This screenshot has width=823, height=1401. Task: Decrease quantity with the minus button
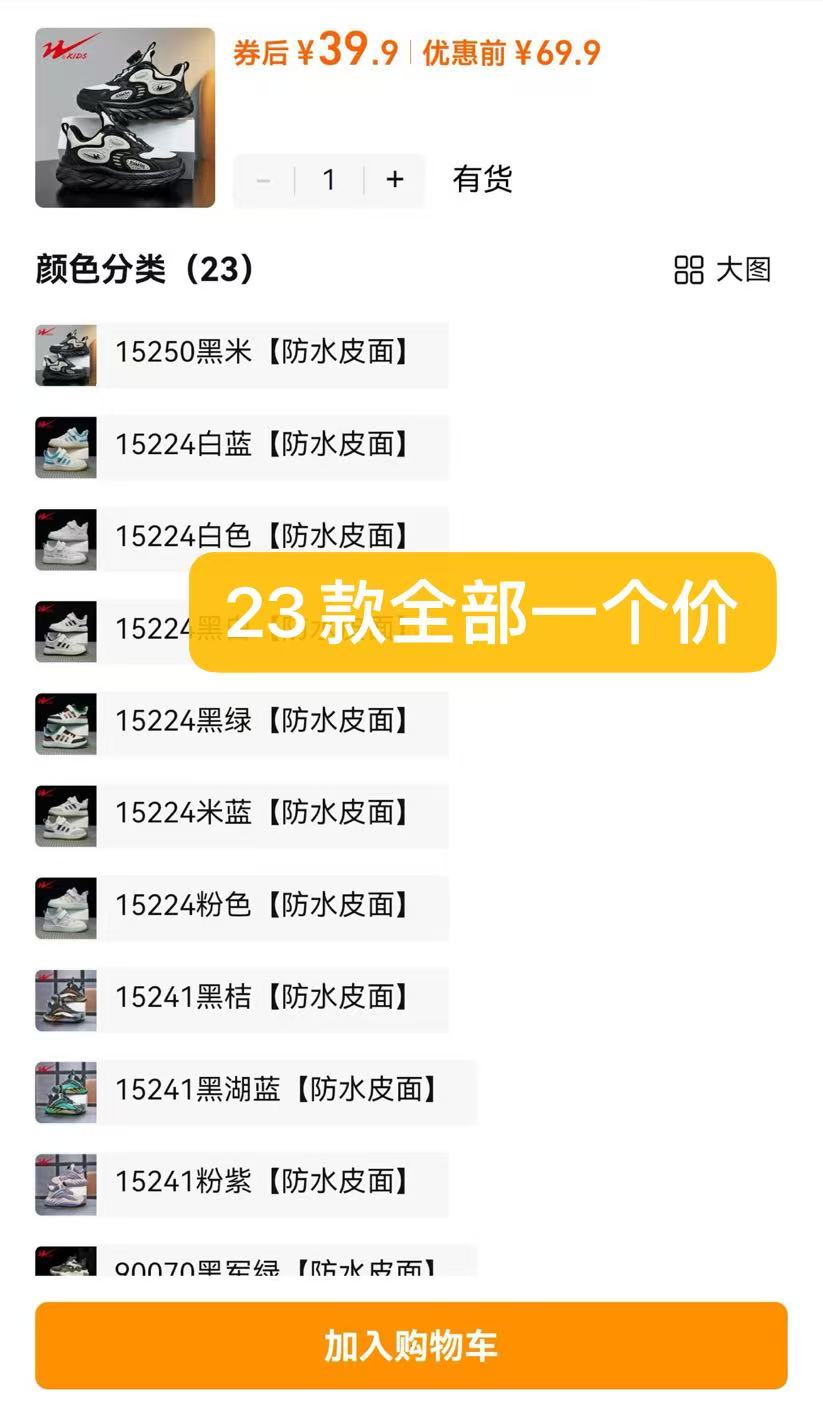pyautogui.click(x=264, y=181)
